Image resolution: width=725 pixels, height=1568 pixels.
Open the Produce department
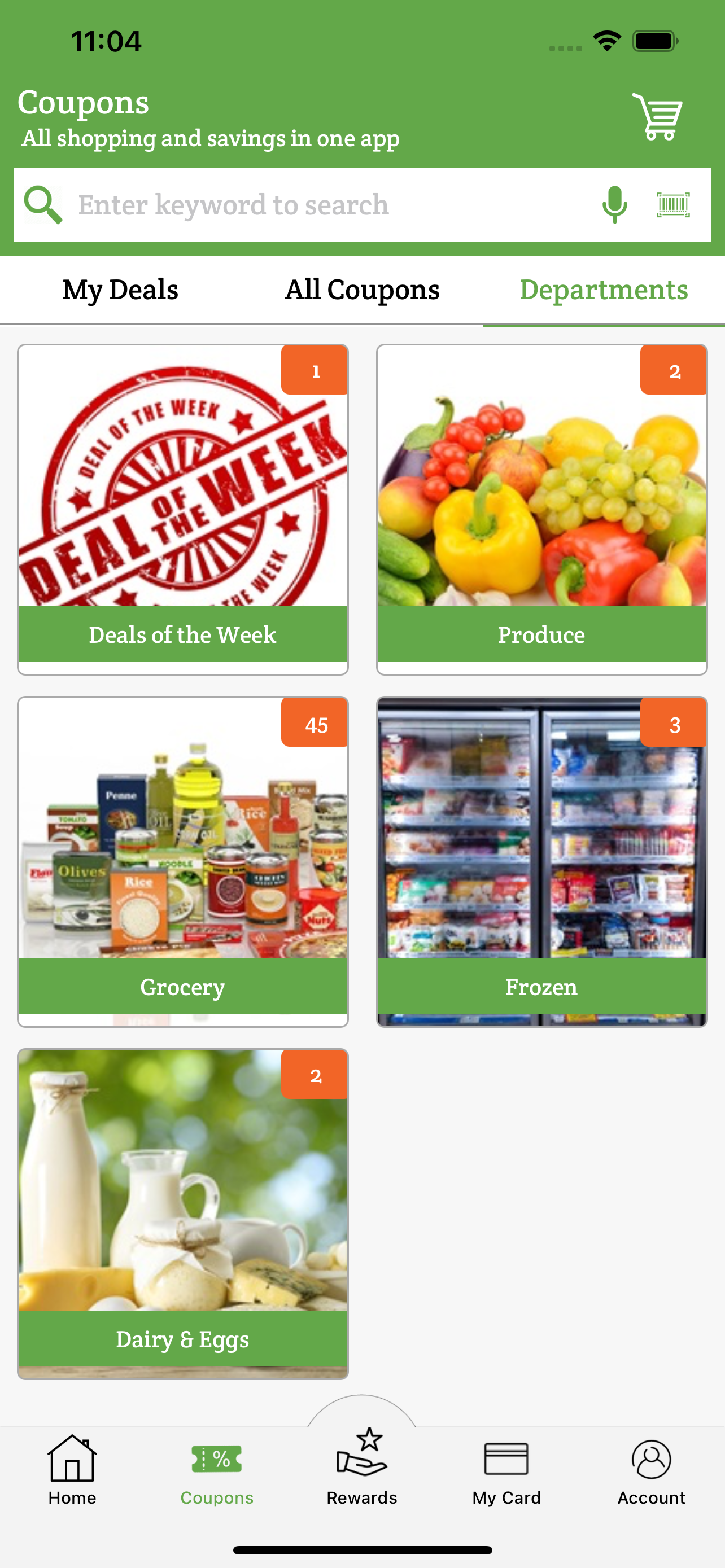point(541,508)
